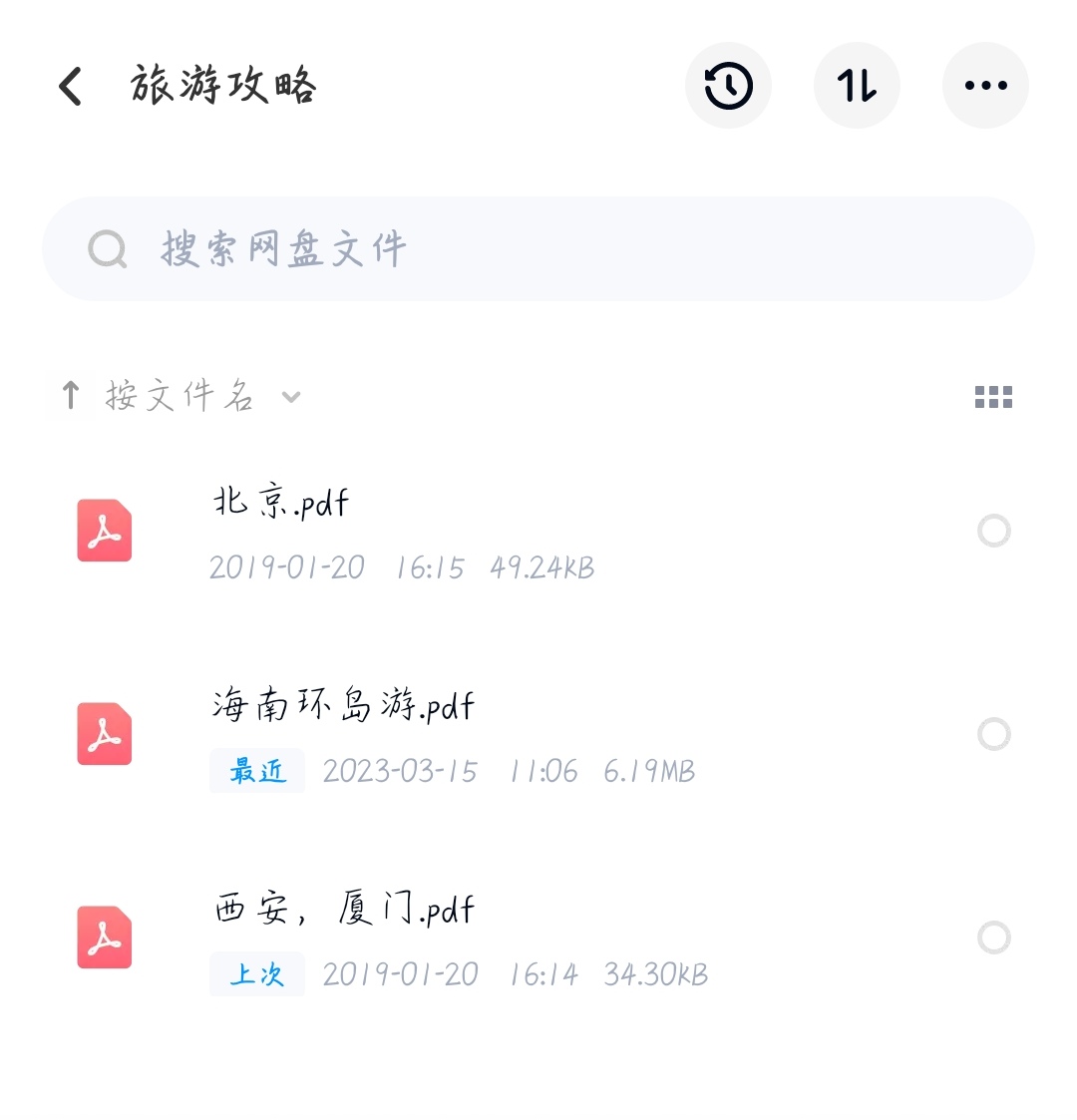Click the back arrow to leave 旅游攻略
The width and height of the screenshot is (1077, 1120).
click(68, 86)
